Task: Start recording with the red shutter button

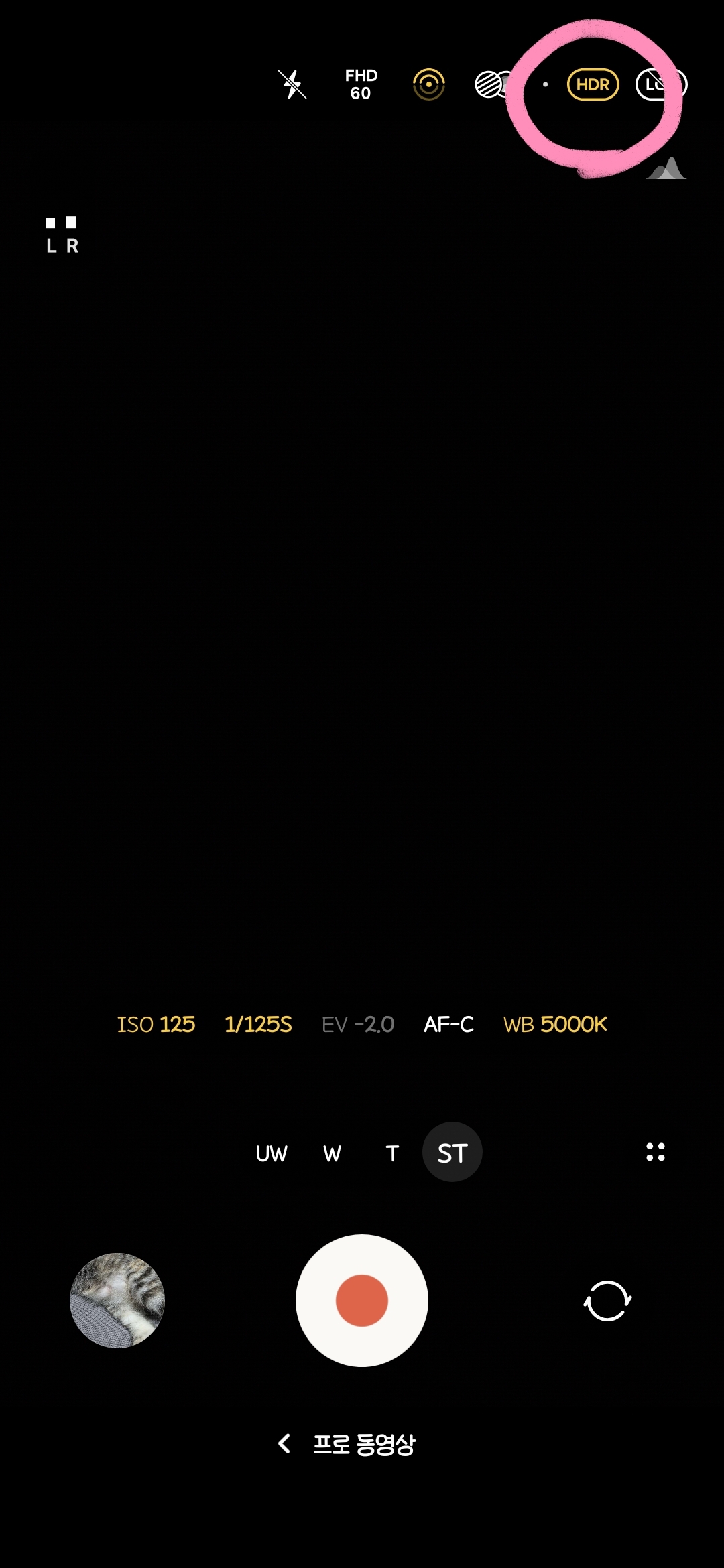Action: coord(362,1301)
